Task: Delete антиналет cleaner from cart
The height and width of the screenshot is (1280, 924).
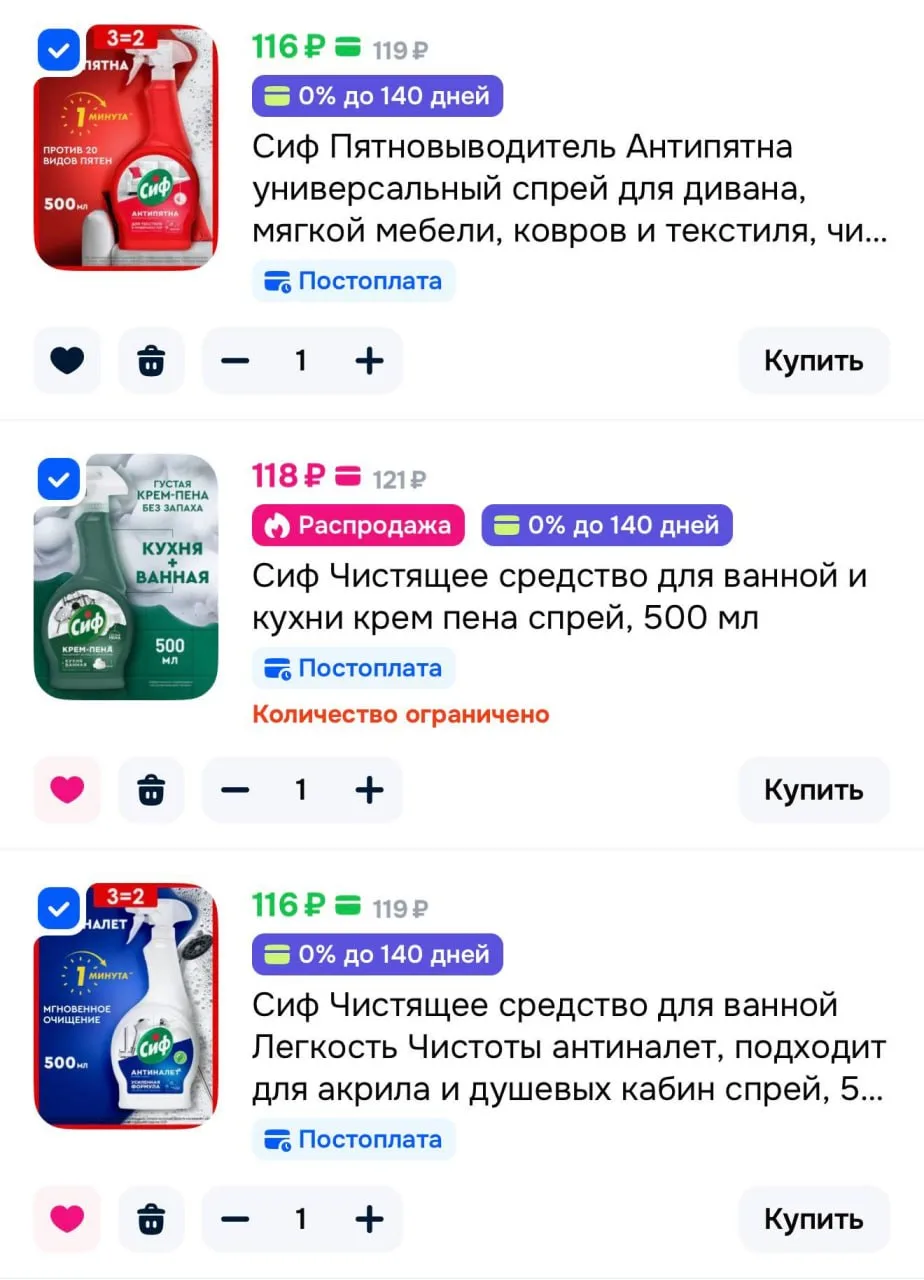Action: 151,1219
